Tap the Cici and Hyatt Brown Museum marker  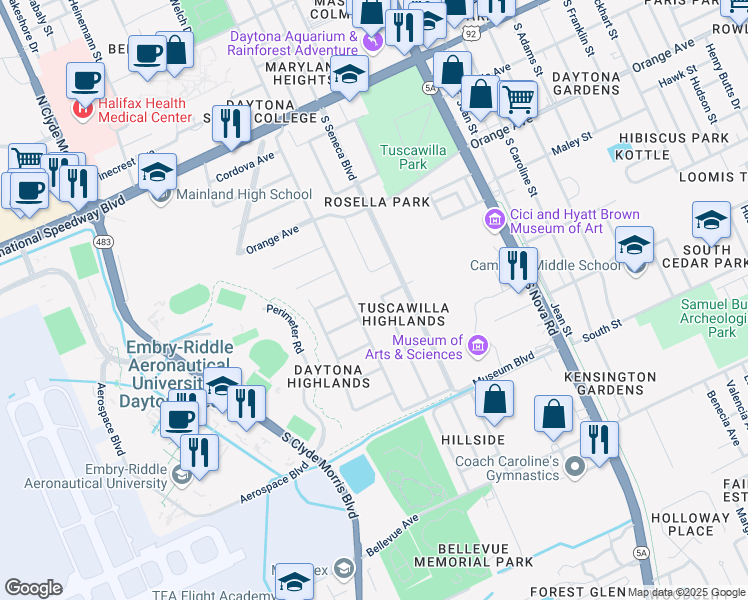tap(492, 220)
